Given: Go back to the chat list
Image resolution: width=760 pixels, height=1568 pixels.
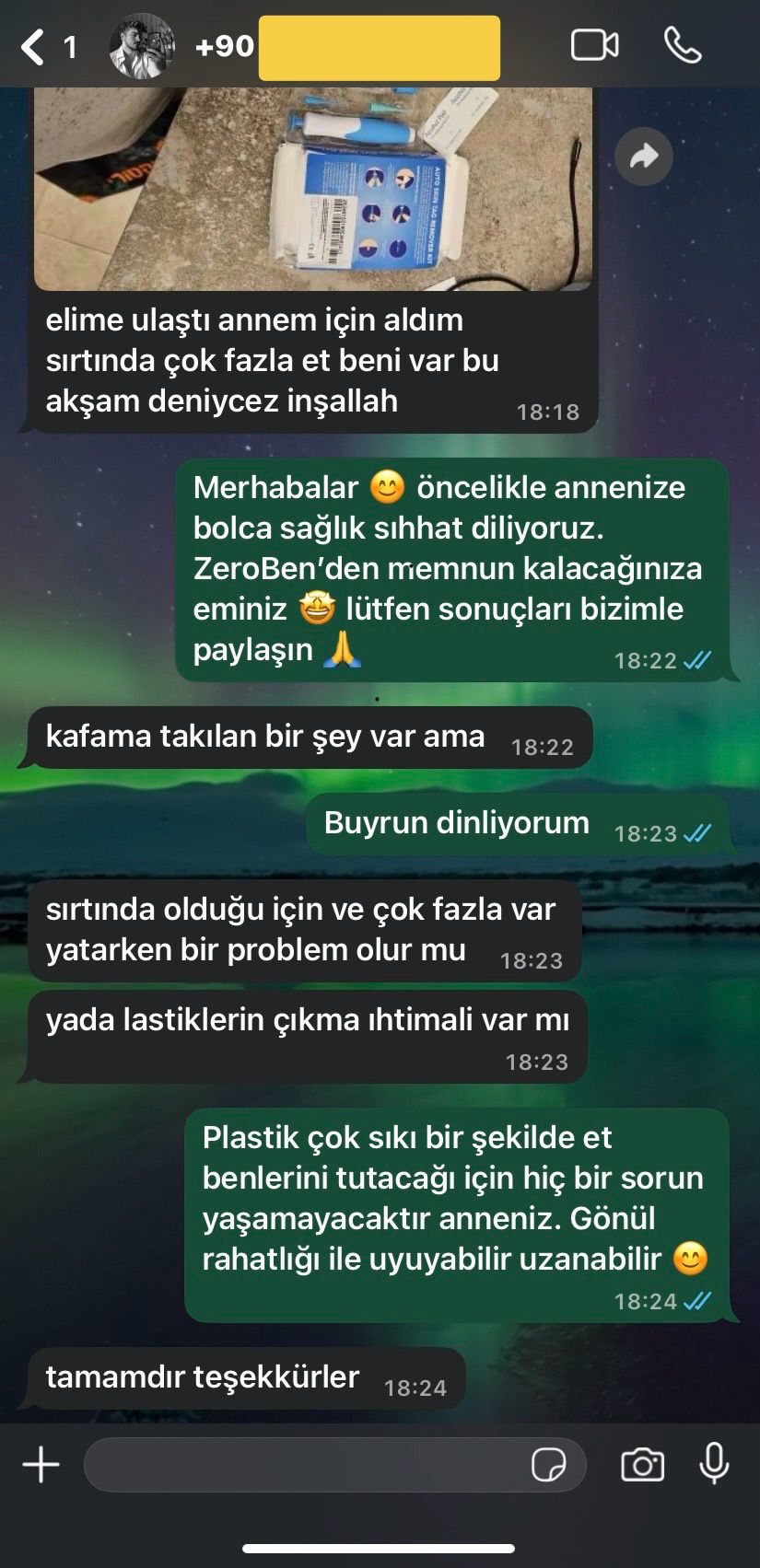Looking at the screenshot, I should point(34,47).
